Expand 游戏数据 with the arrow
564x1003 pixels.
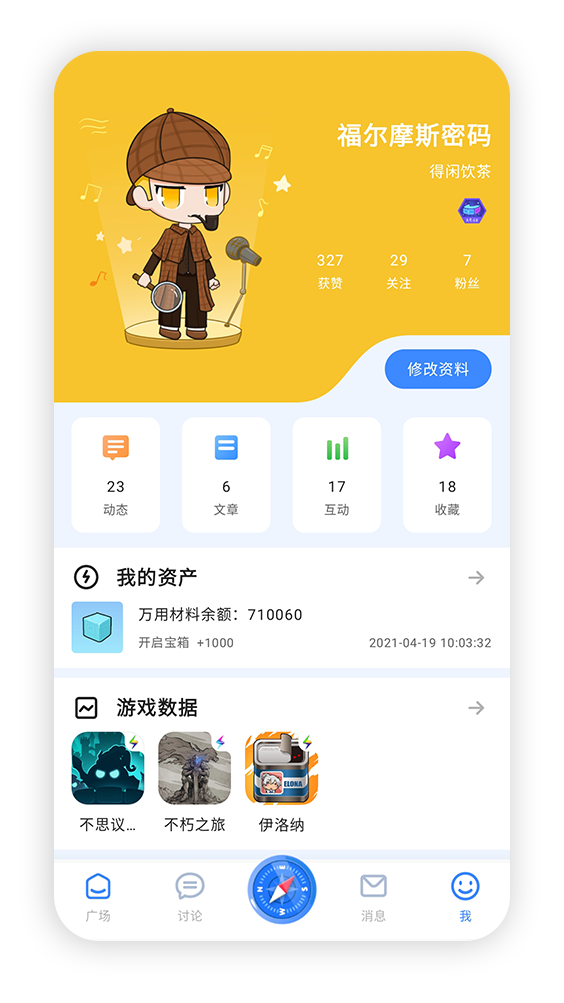click(476, 707)
